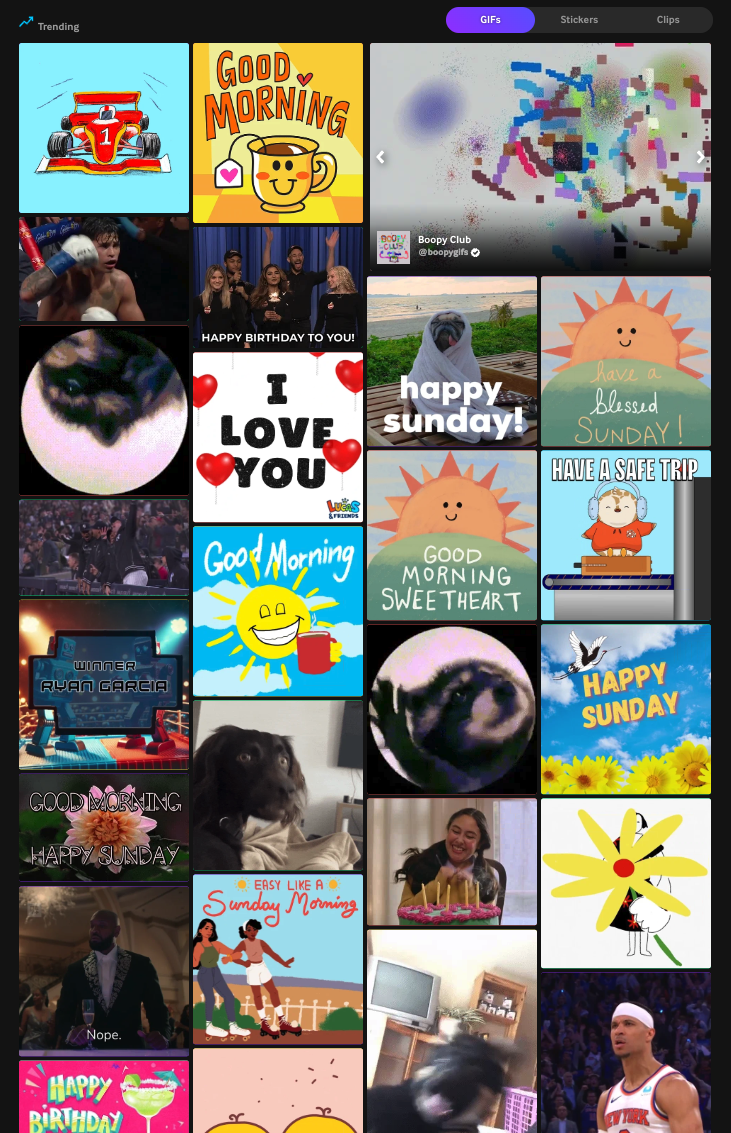This screenshot has height=1133, width=731.
Task: Click the @boopygifs username link
Action: pos(446,252)
